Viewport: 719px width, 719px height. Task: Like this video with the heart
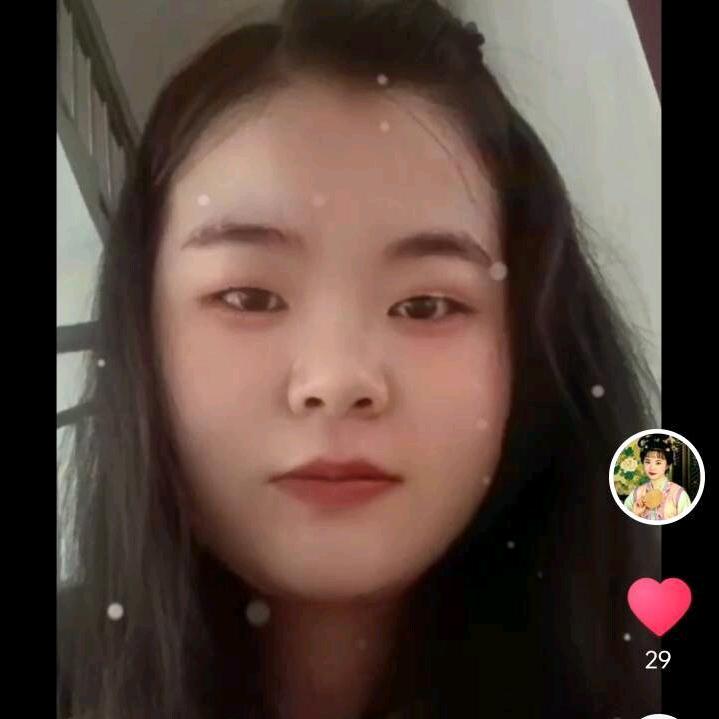[x=659, y=605]
